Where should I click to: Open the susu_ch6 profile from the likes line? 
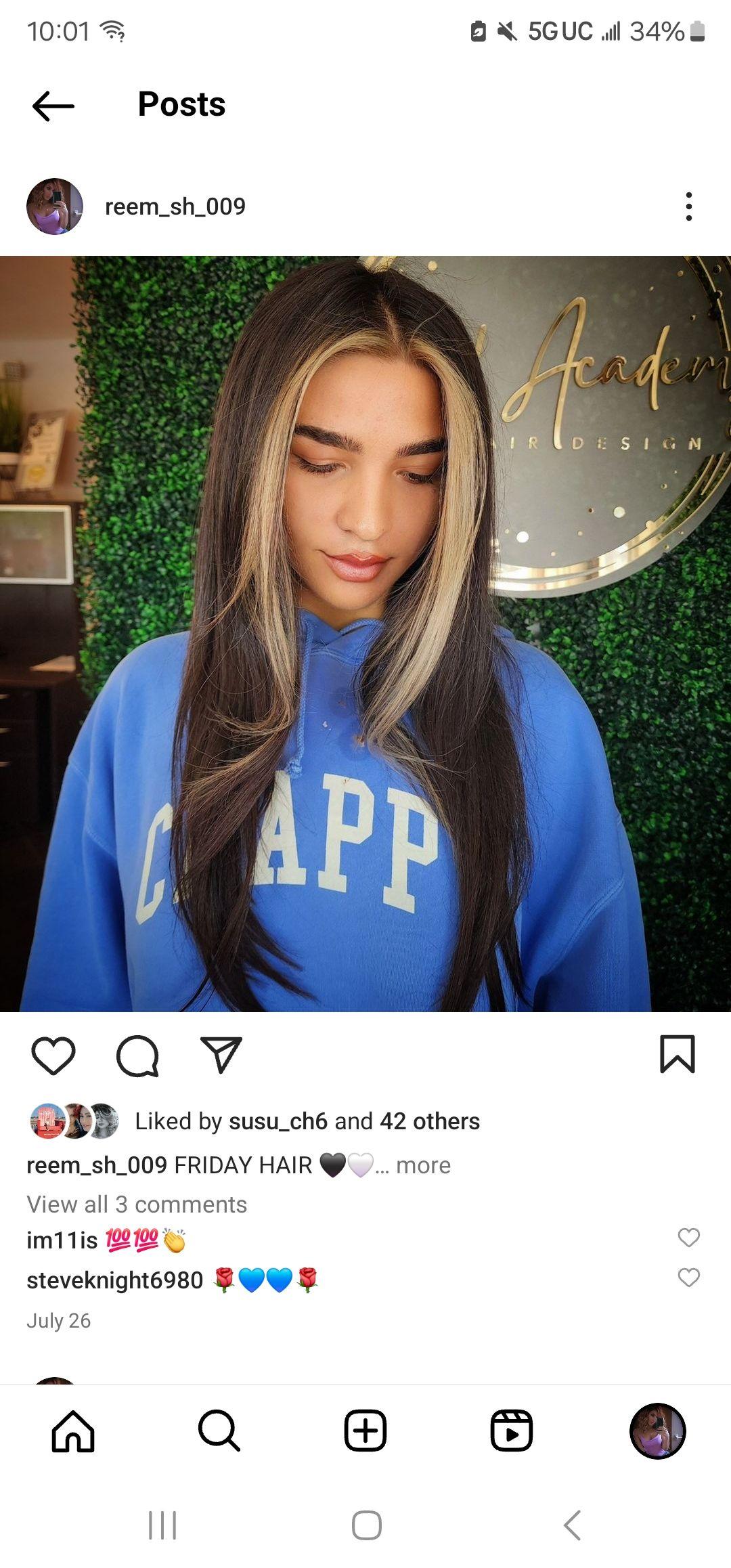(279, 1121)
